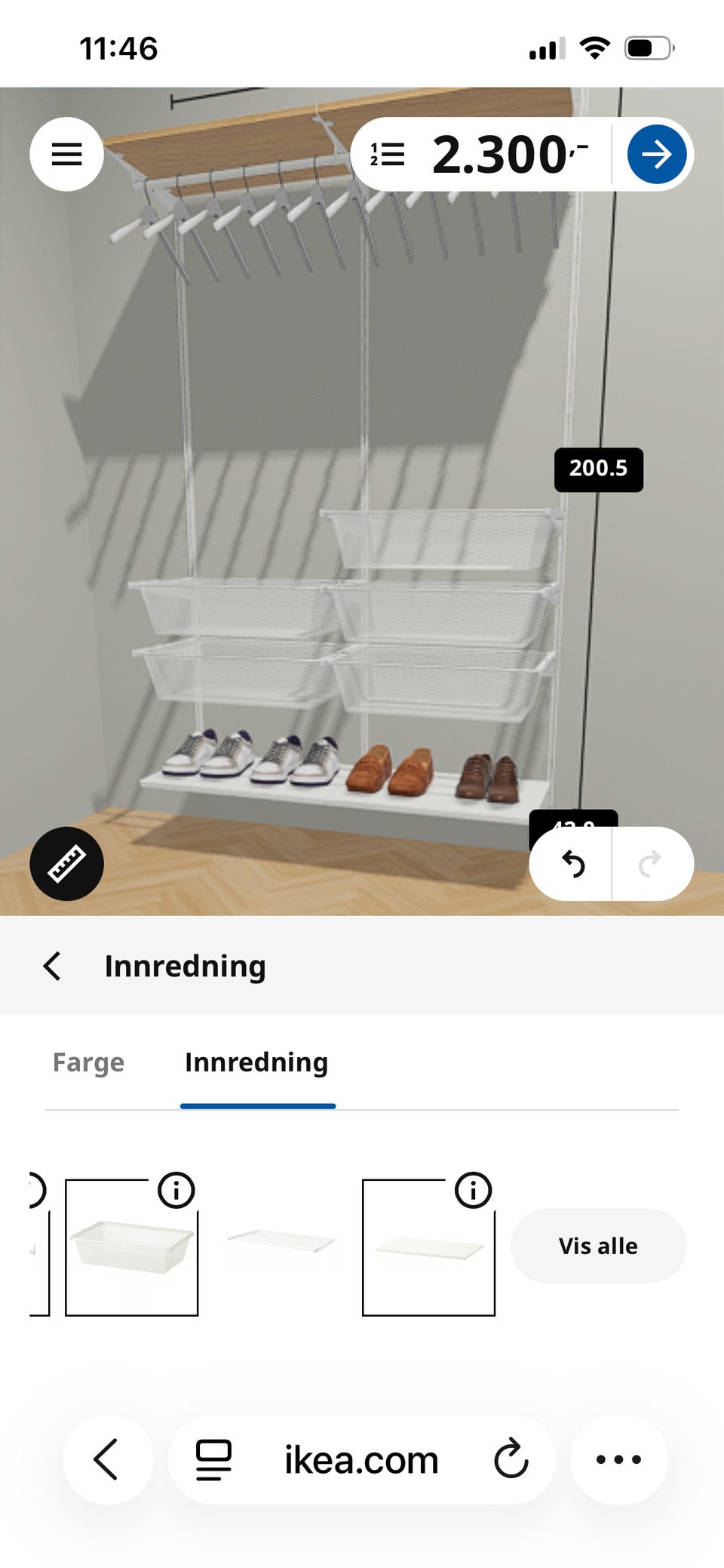Tap Vis alle to show all
The width and height of the screenshot is (724, 1568).
coord(598,1246)
